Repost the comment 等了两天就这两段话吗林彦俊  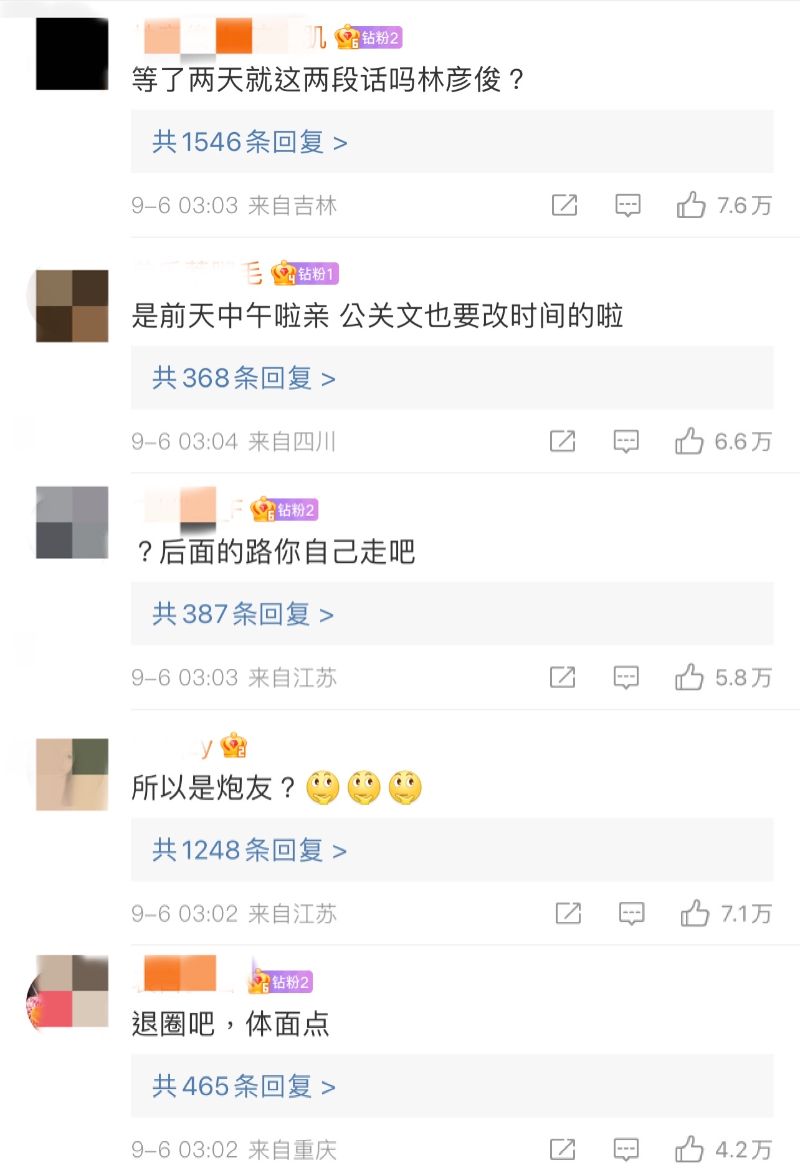pyautogui.click(x=564, y=206)
